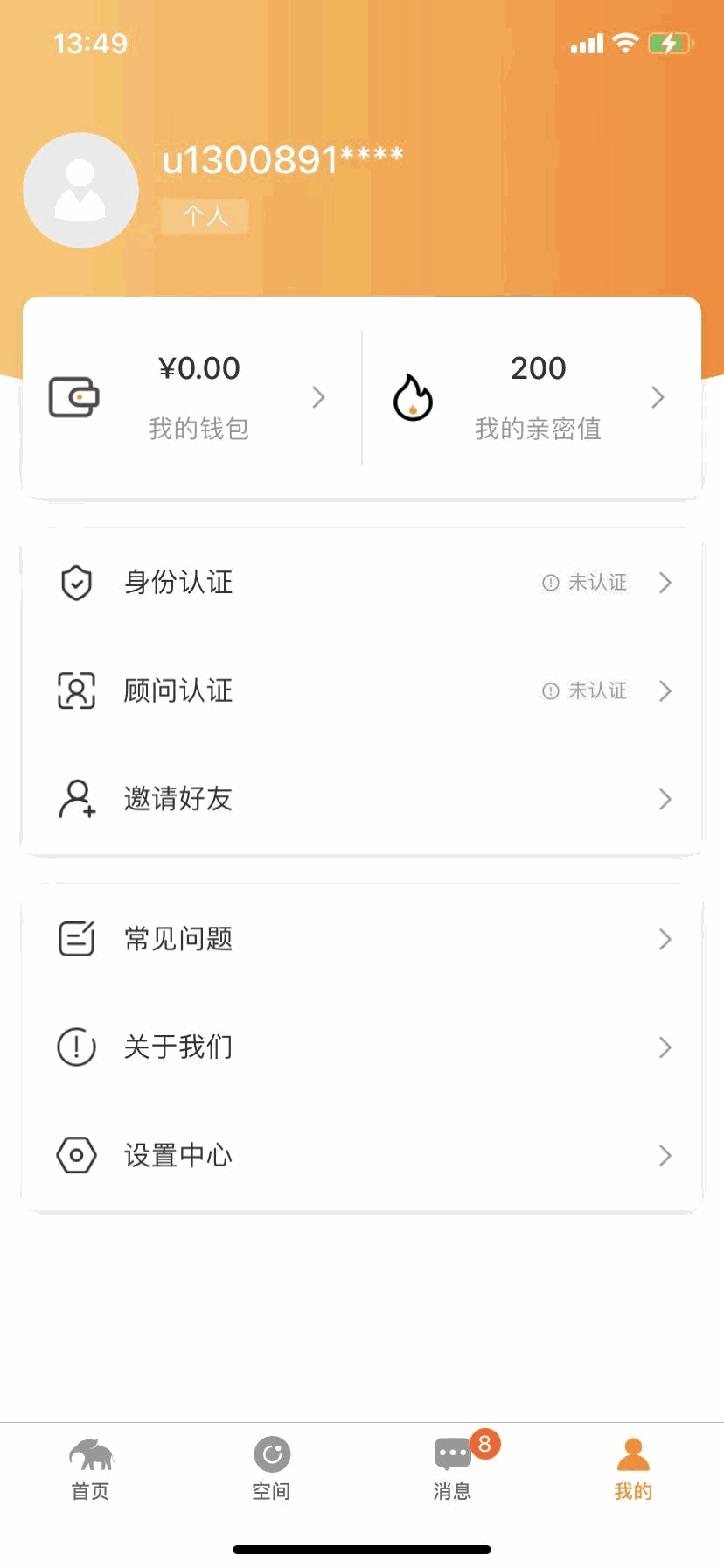Open 邀请好友 via its right arrow
Viewport: 724px width, 1568px height.
(665, 798)
